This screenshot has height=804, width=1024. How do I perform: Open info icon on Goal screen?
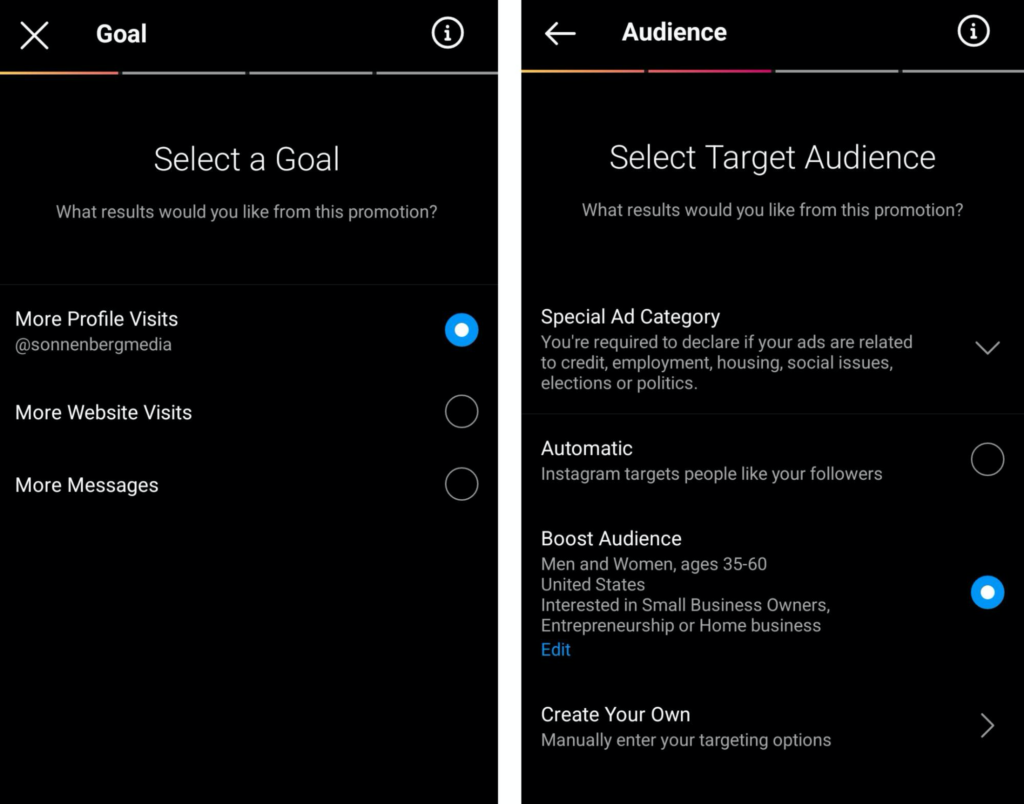click(447, 34)
